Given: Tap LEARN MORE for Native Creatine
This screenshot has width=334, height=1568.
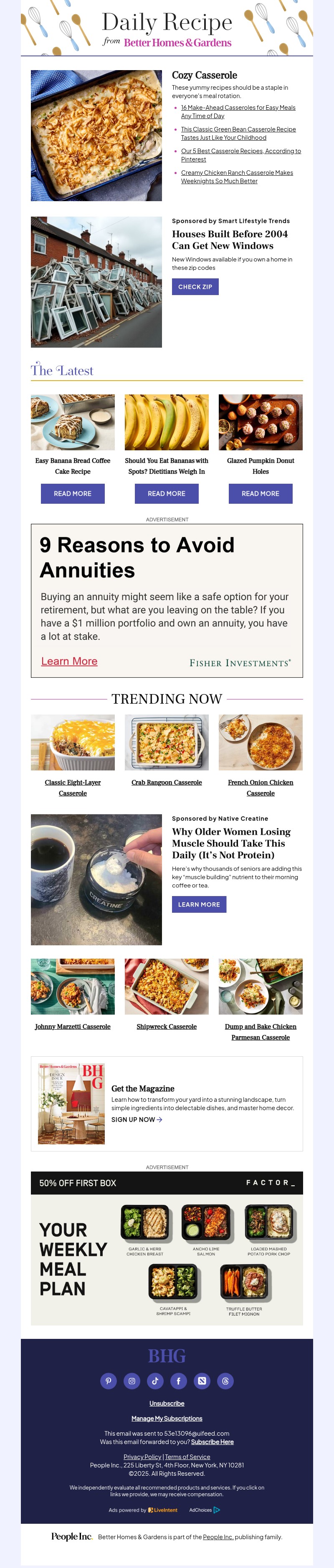Looking at the screenshot, I should pyautogui.click(x=199, y=904).
